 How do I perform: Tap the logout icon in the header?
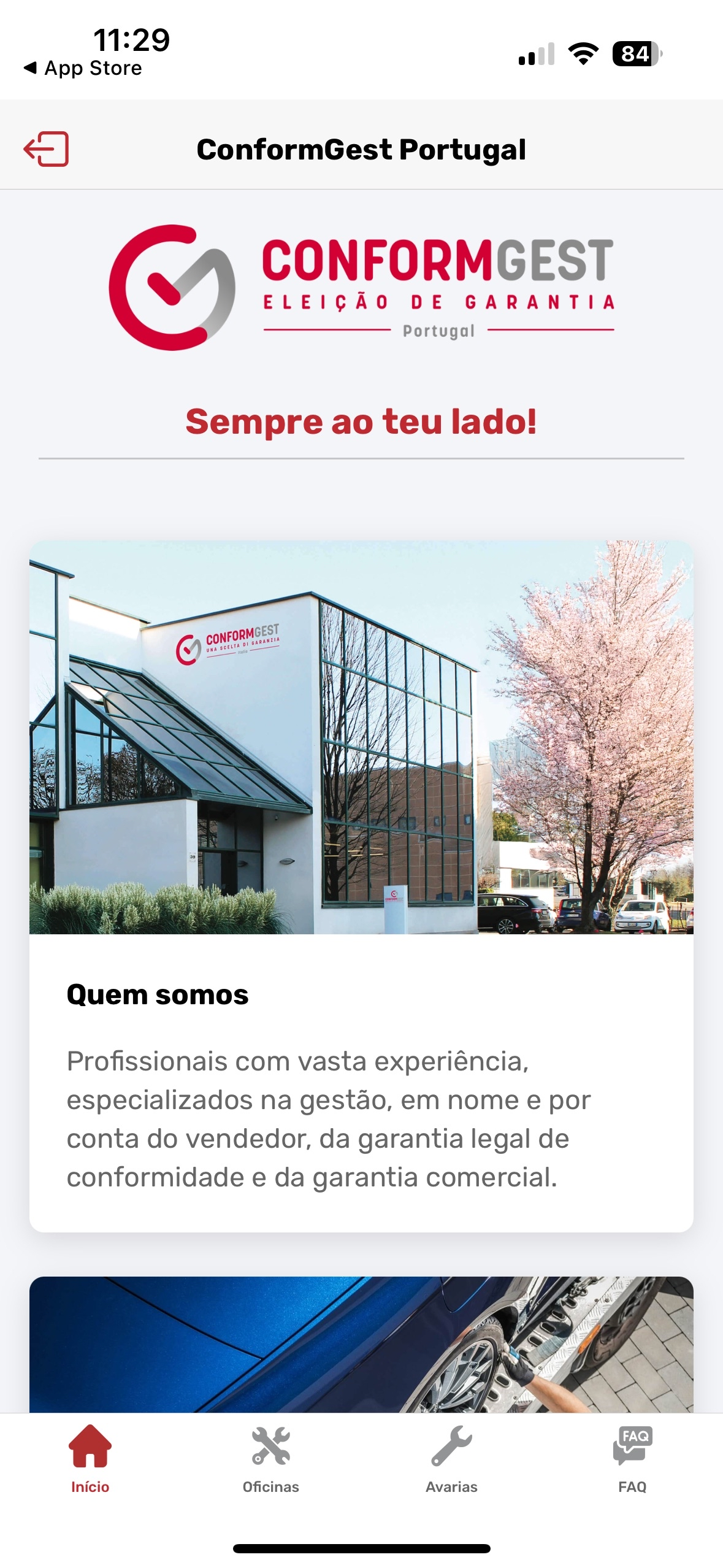[46, 149]
